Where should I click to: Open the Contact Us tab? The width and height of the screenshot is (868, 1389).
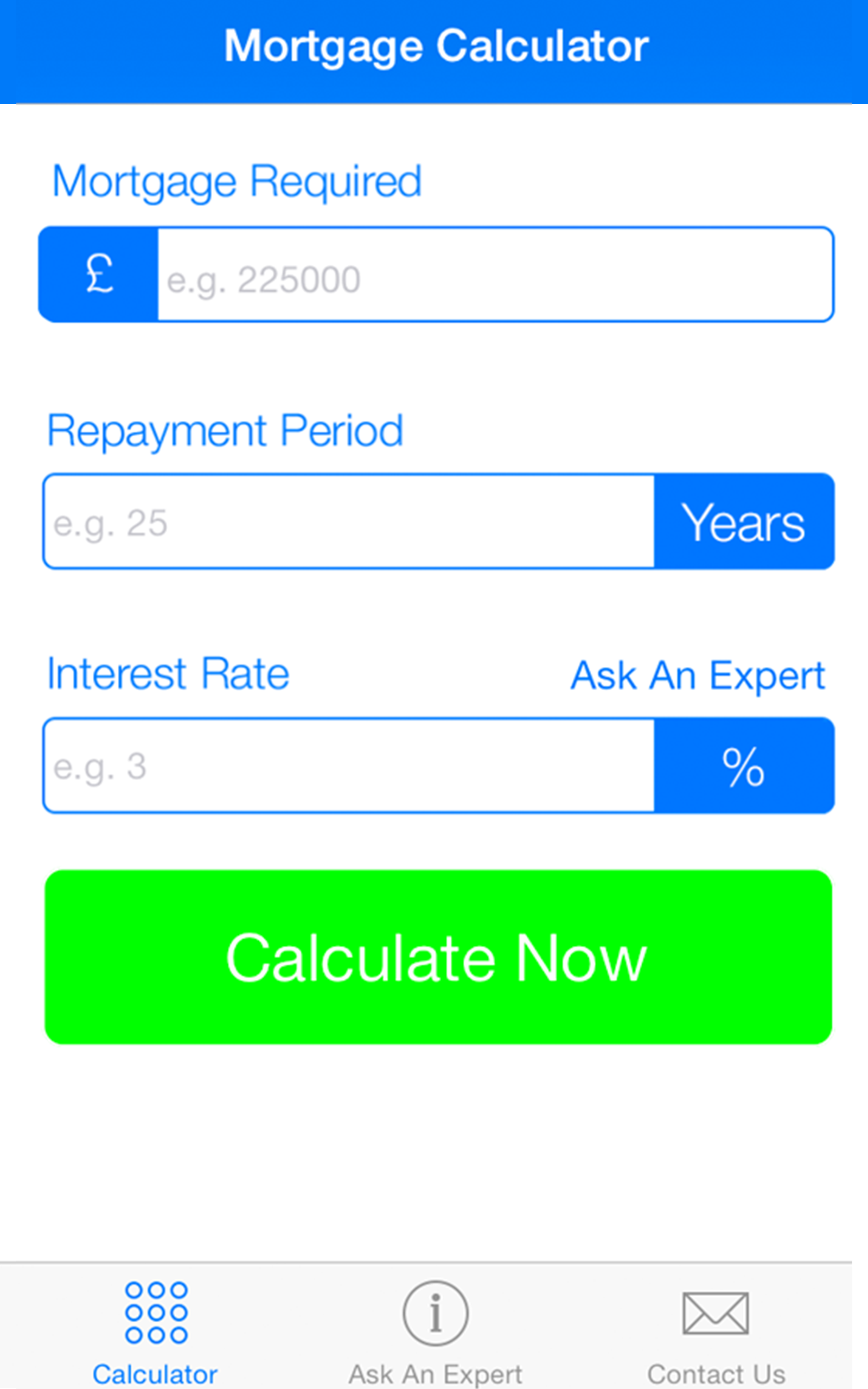tap(716, 1337)
